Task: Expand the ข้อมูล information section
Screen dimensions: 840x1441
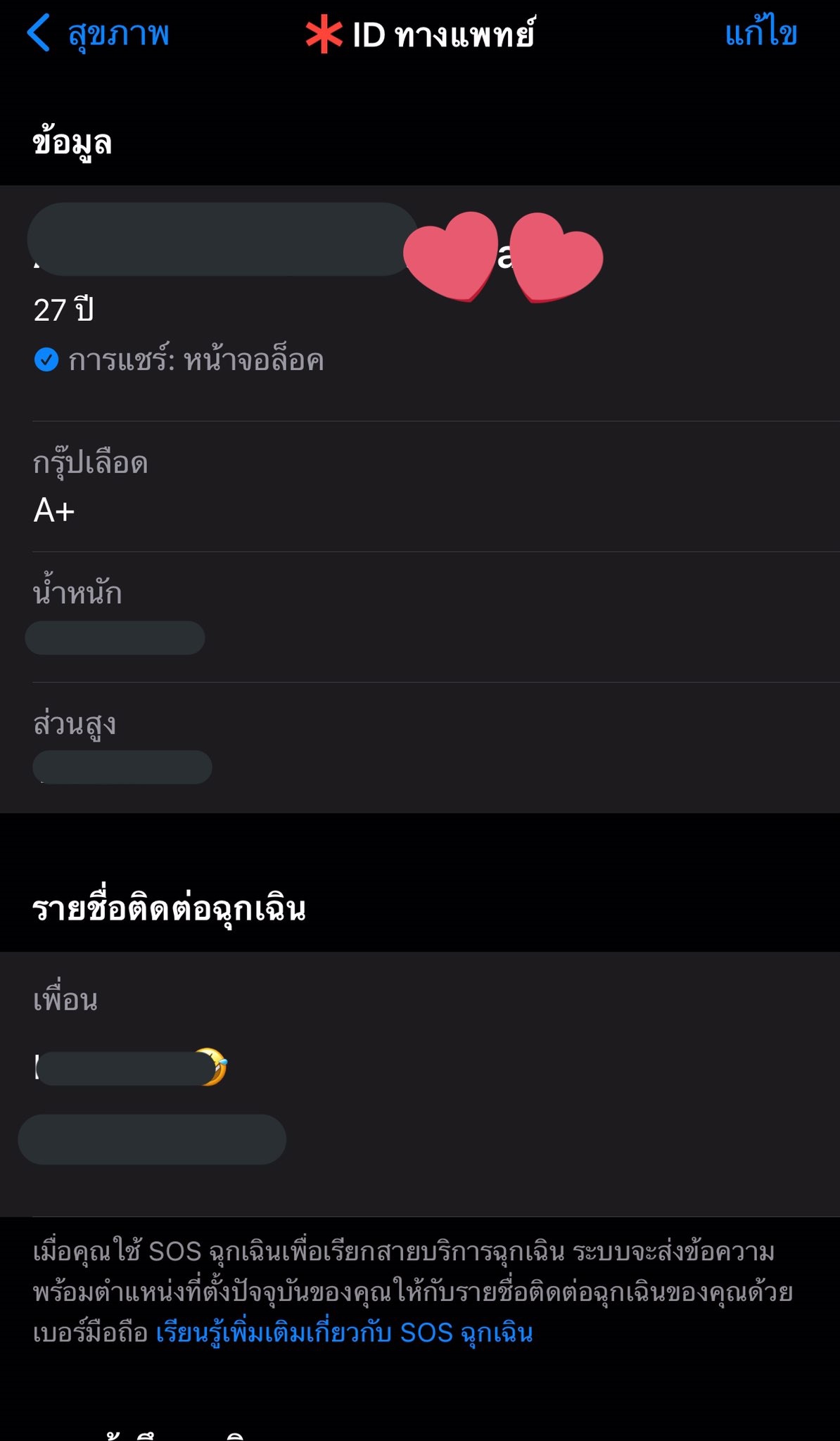Action: (72, 142)
